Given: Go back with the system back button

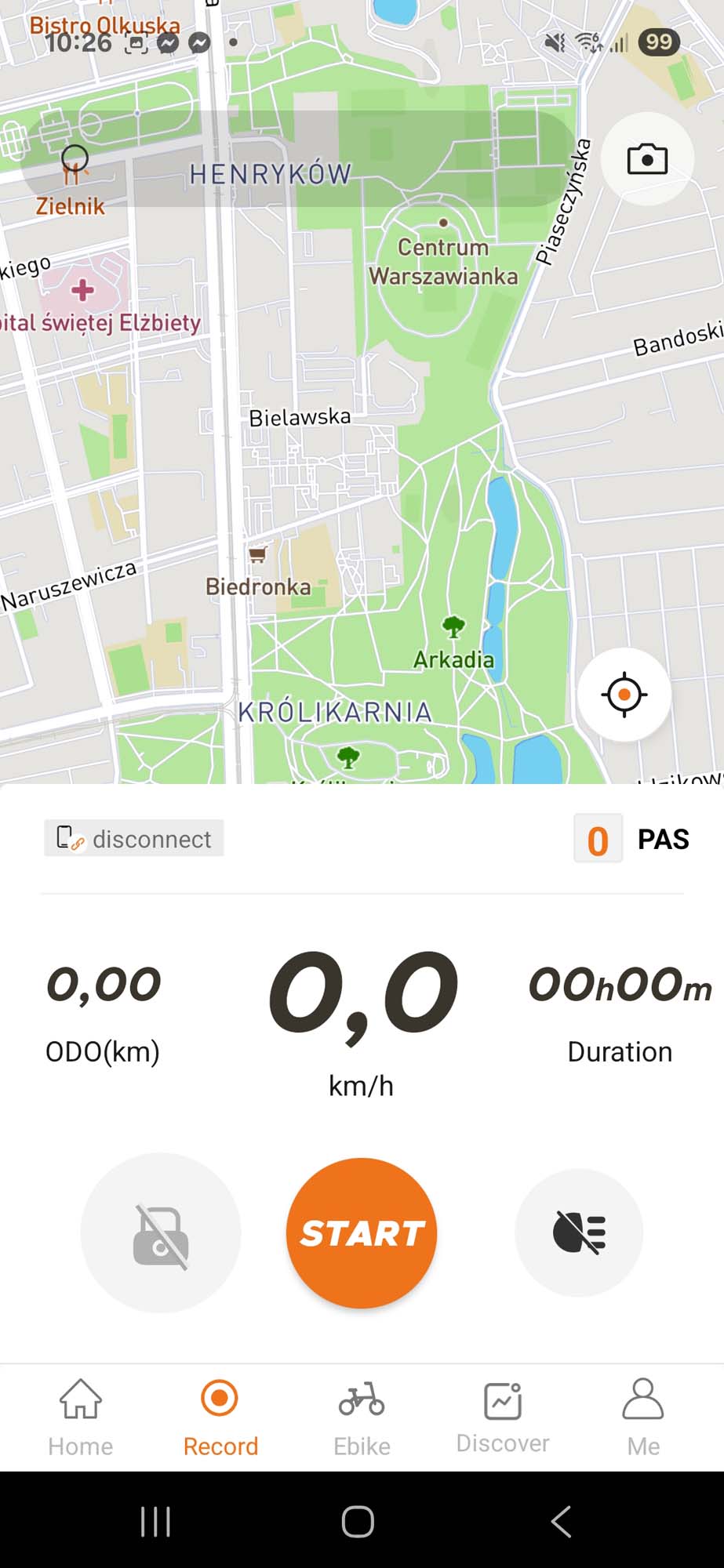Looking at the screenshot, I should pyautogui.click(x=560, y=1522).
